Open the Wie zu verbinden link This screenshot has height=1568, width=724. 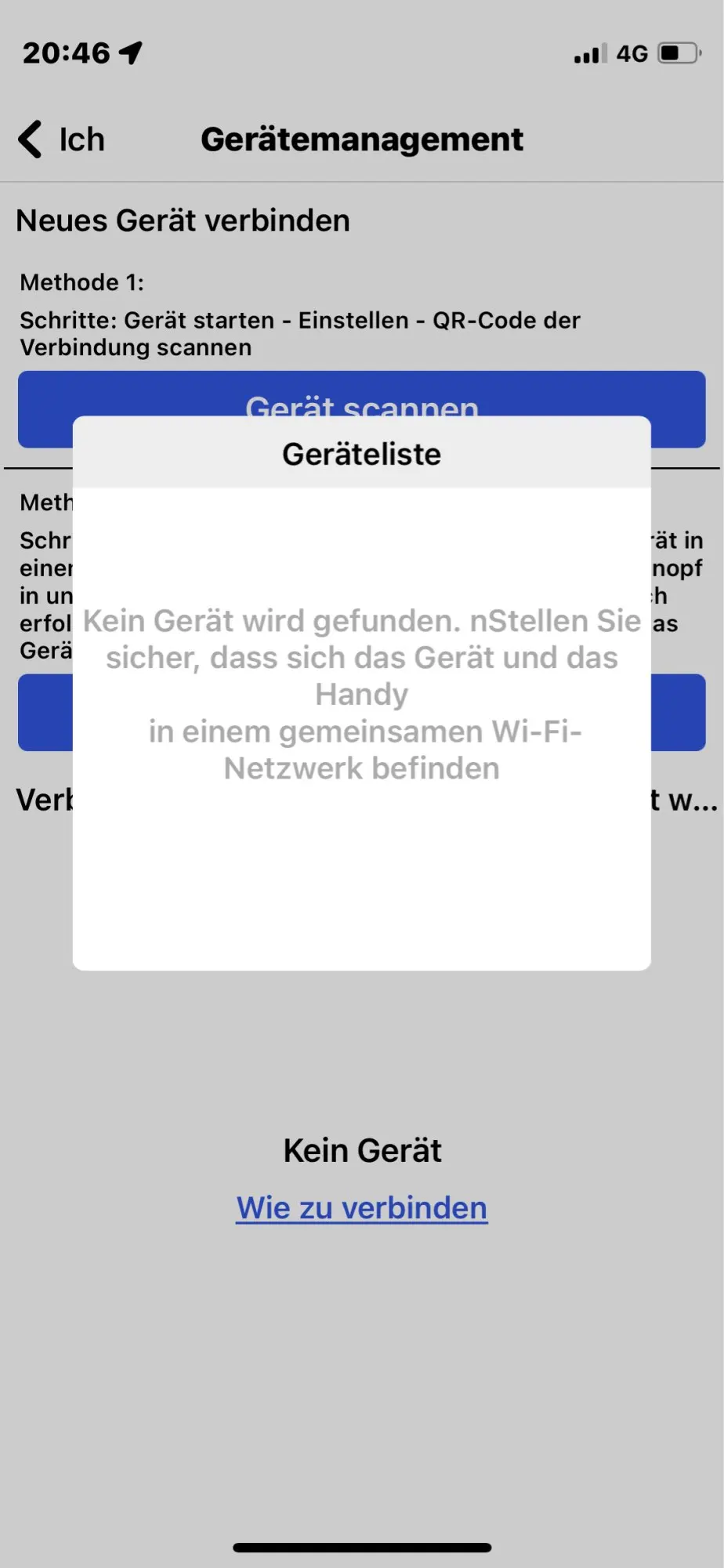362,1208
